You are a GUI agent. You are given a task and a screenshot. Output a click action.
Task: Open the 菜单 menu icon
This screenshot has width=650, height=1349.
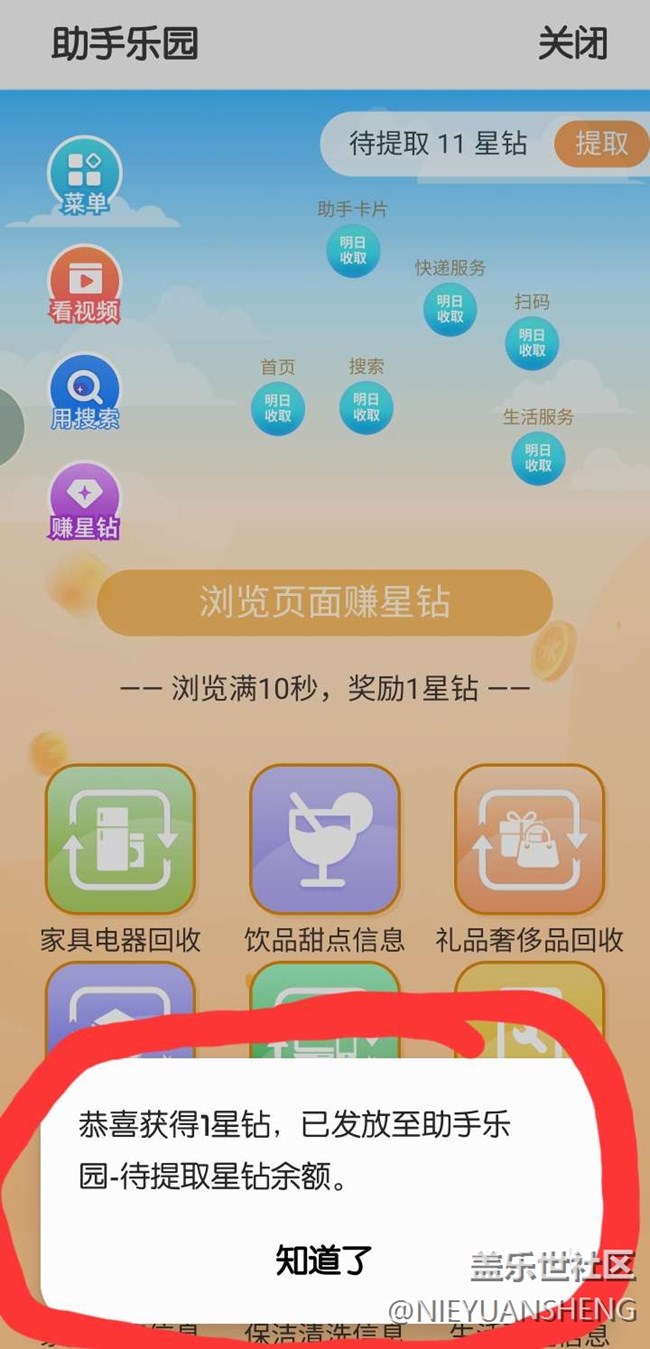(x=85, y=177)
